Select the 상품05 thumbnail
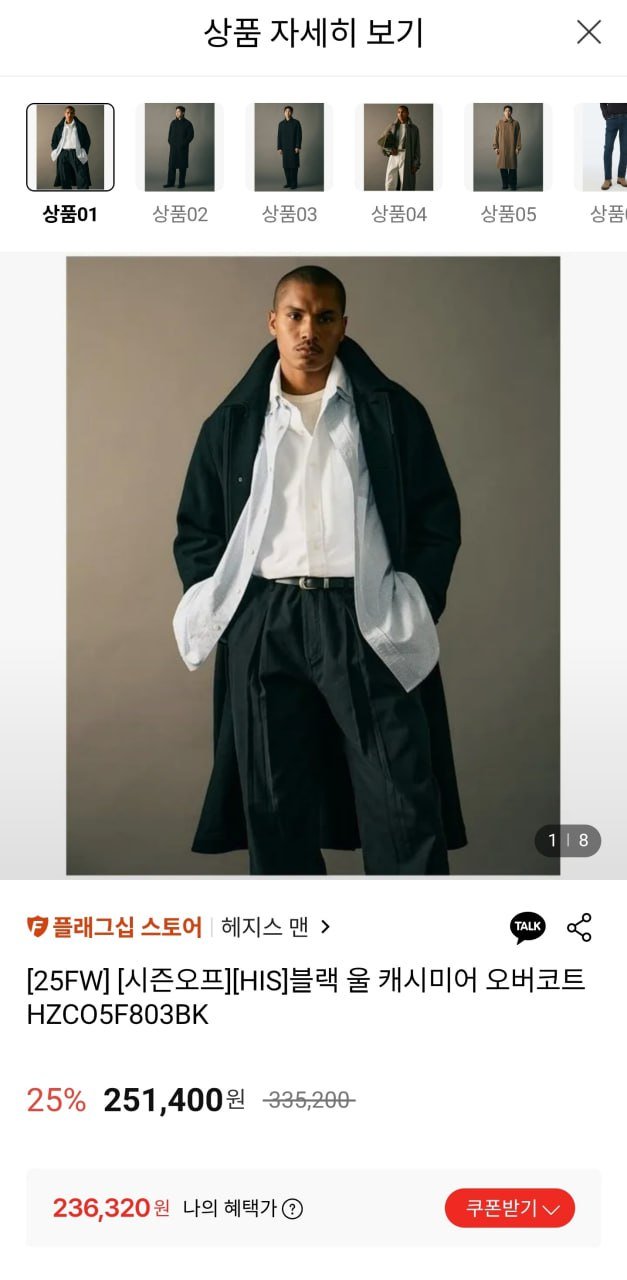The width and height of the screenshot is (627, 1280). point(508,147)
